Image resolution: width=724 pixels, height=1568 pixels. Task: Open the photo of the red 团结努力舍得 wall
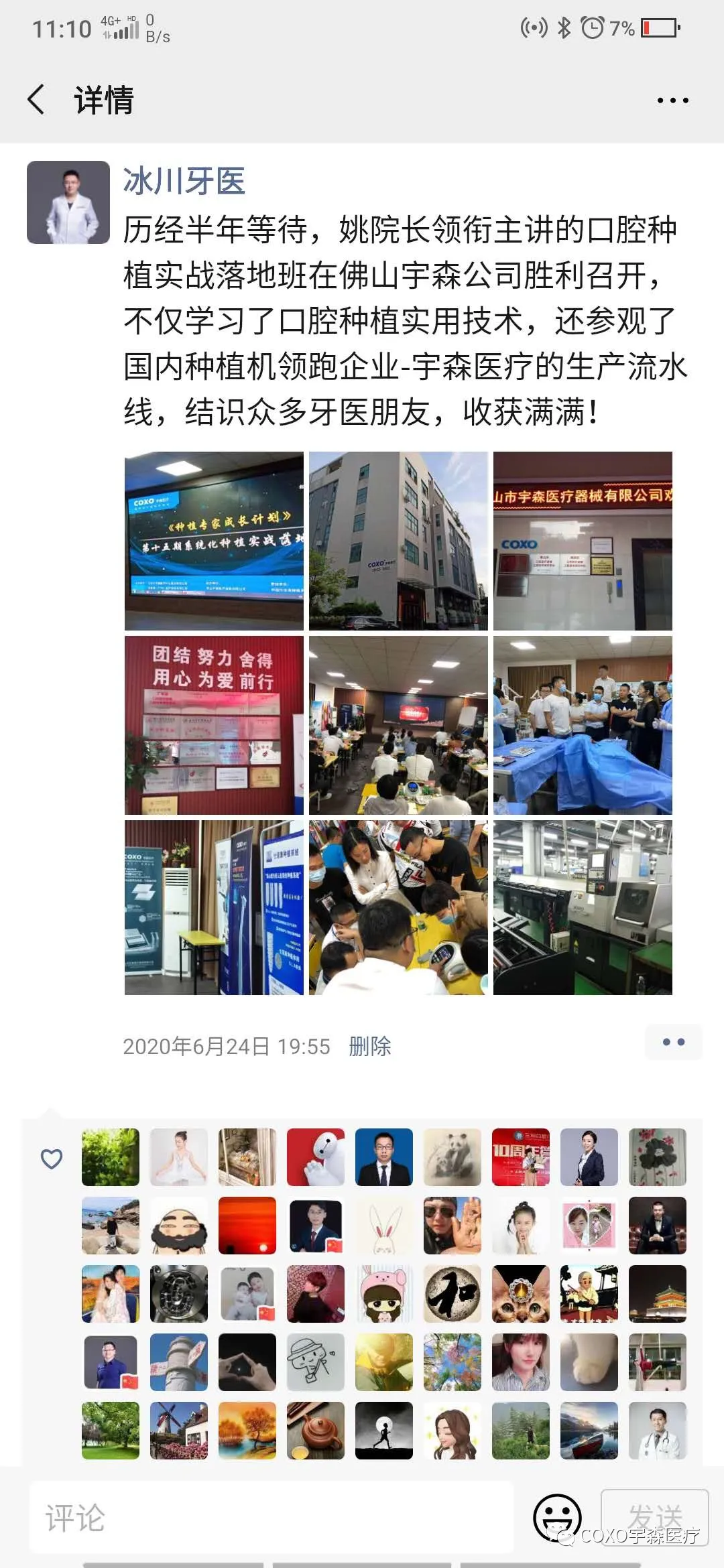214,725
